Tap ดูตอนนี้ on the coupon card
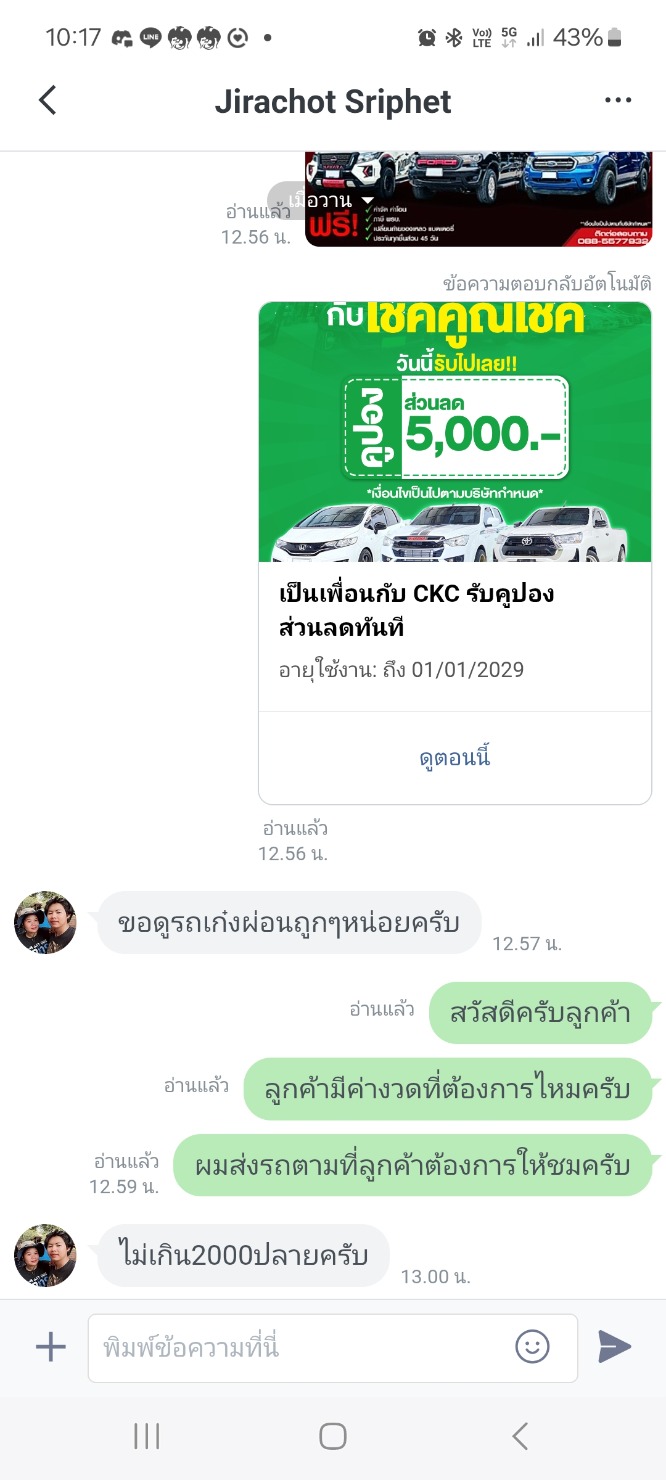666x1480 pixels. click(455, 757)
